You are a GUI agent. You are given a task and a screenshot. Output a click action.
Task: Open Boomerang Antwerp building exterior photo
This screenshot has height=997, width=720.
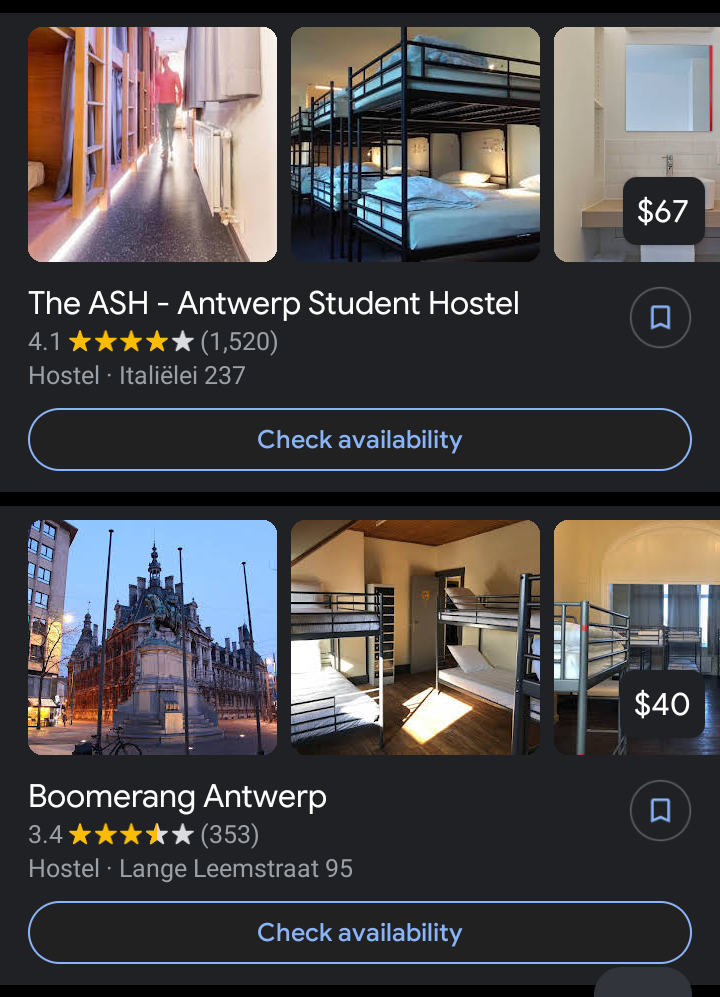152,637
